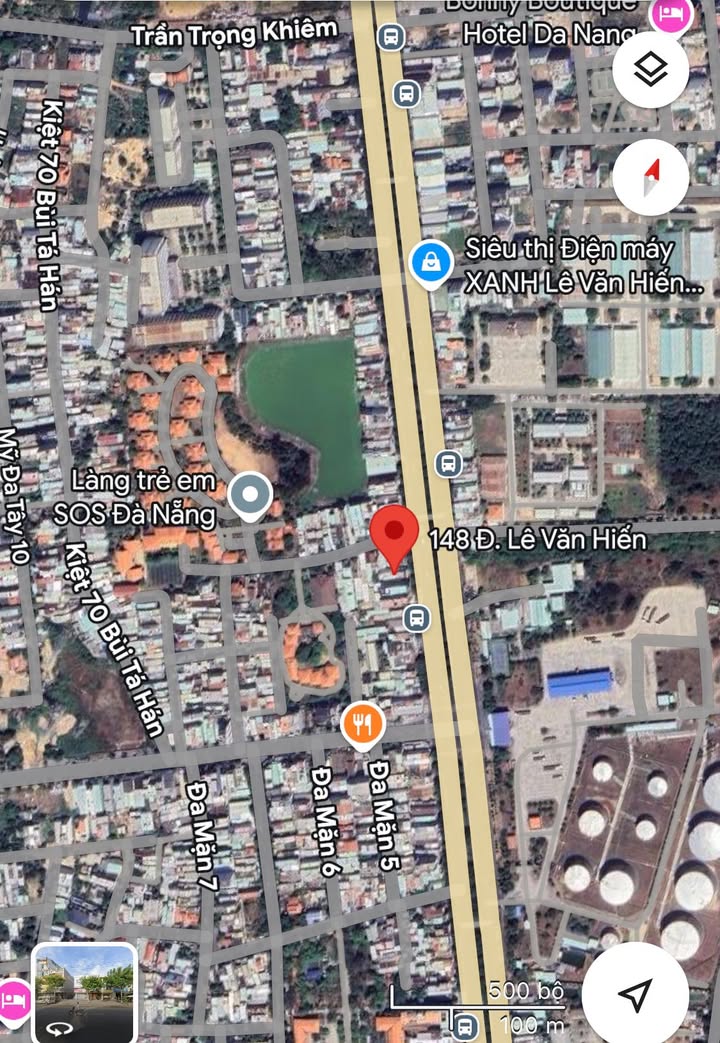Open Siêu thị Điện máy XANH place marker
720x1043 pixels.
[430, 264]
